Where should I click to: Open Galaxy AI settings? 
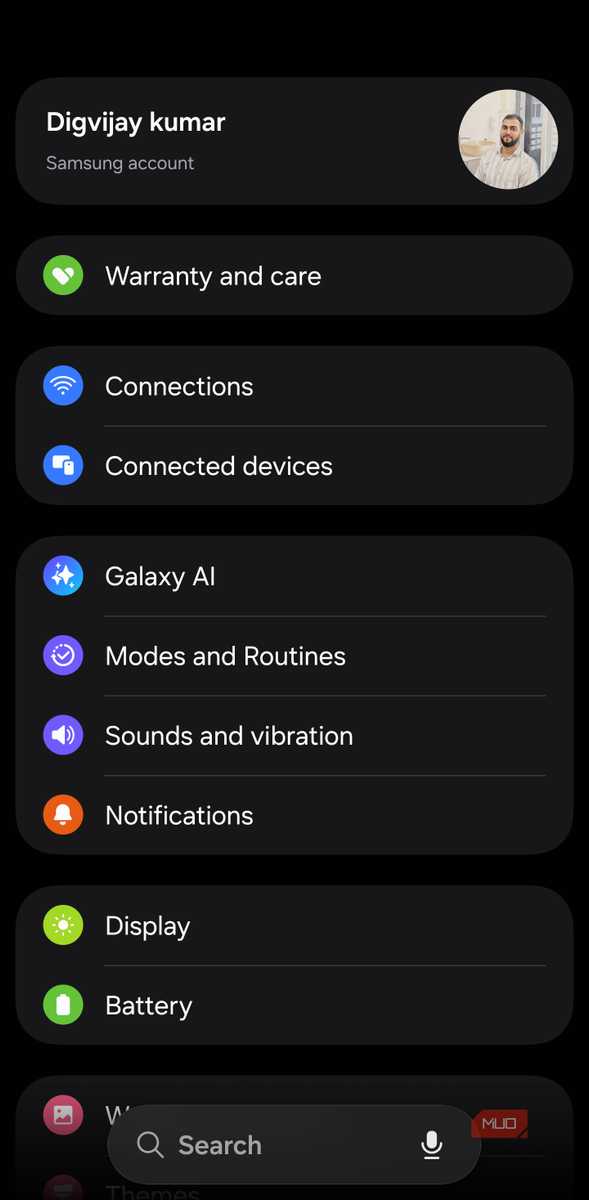294,576
